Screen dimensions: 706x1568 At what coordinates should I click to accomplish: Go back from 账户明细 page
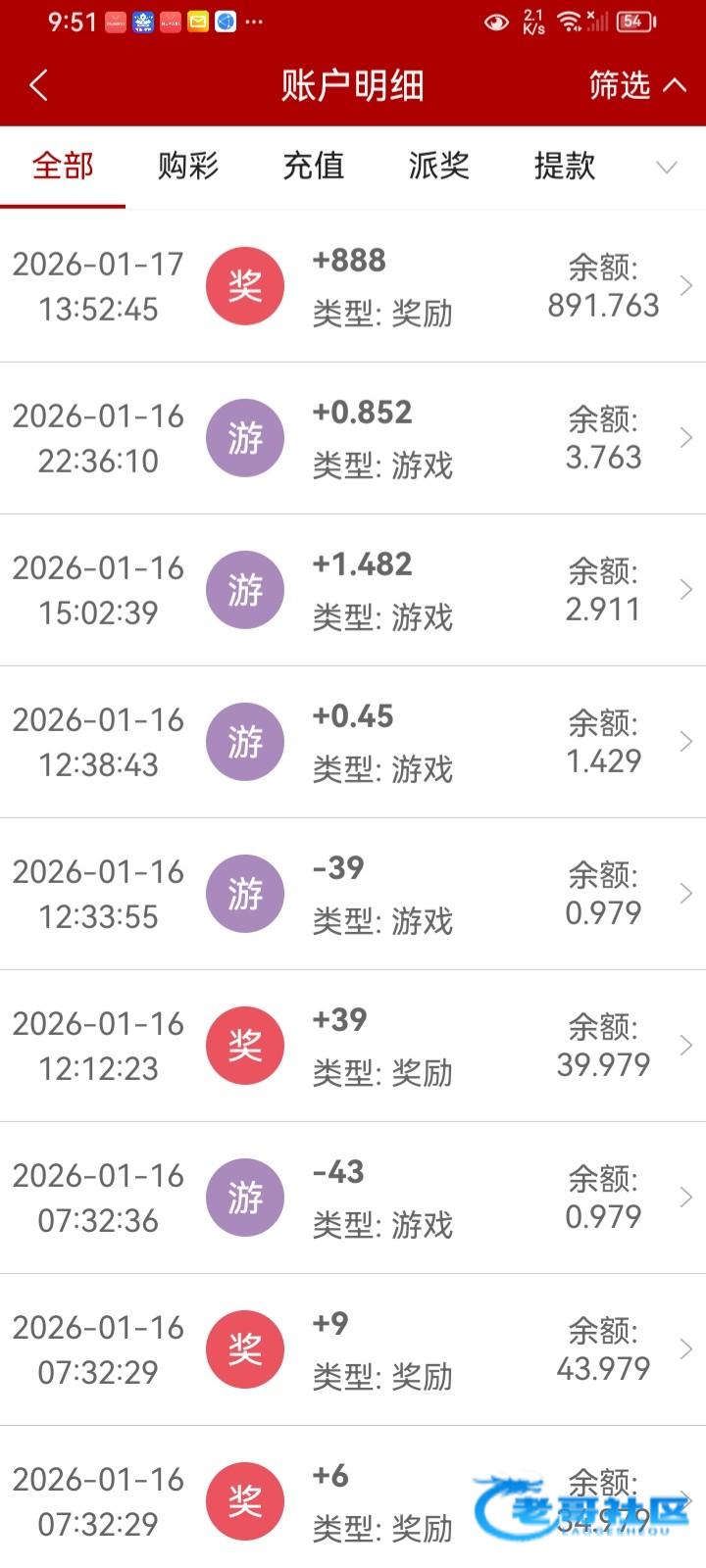(x=39, y=86)
